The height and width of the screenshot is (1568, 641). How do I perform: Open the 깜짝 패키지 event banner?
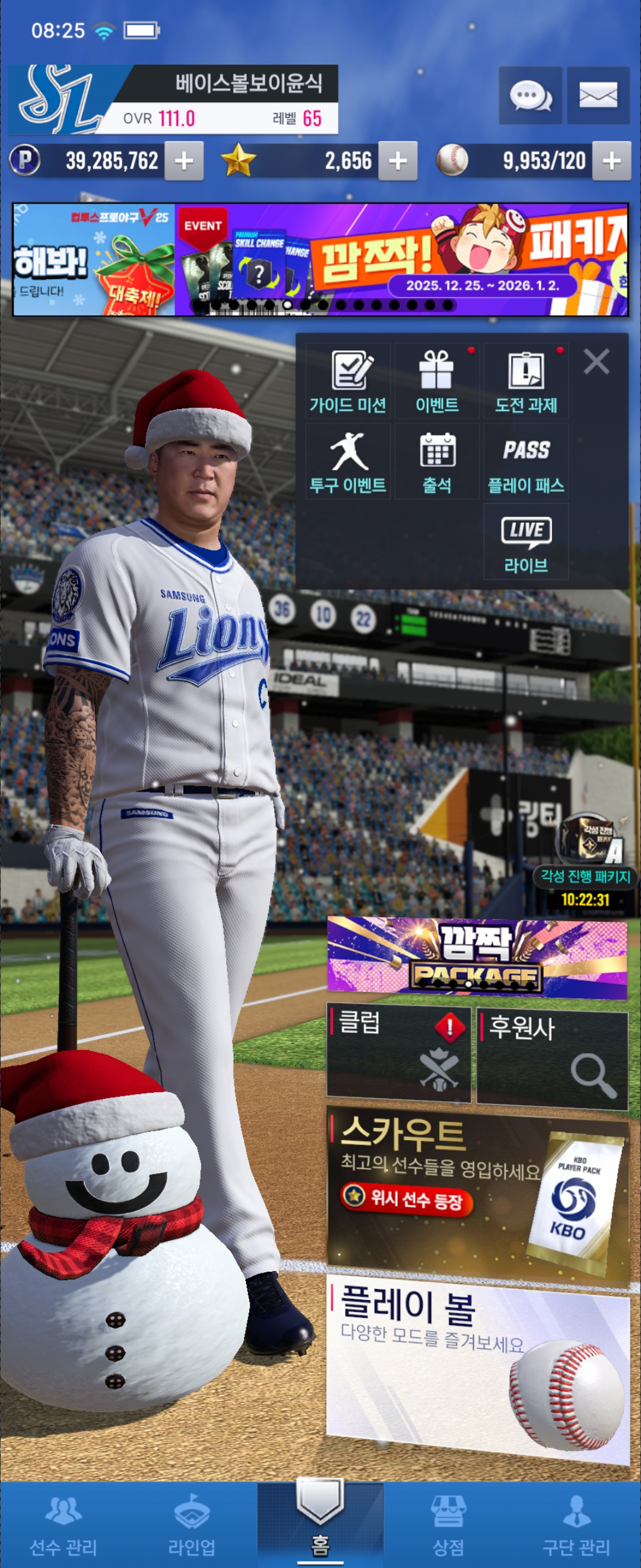click(x=401, y=260)
